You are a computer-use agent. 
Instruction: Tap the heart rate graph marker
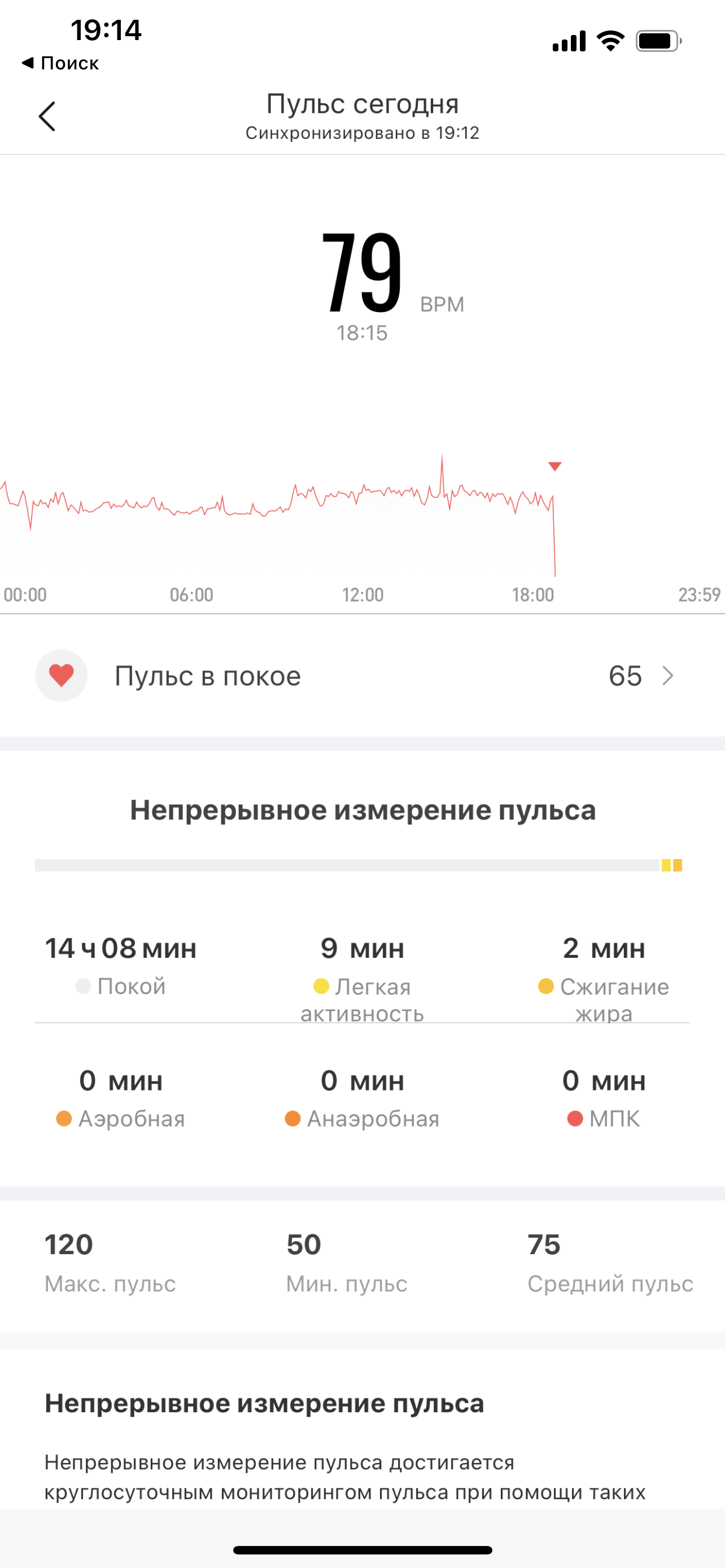coord(554,467)
